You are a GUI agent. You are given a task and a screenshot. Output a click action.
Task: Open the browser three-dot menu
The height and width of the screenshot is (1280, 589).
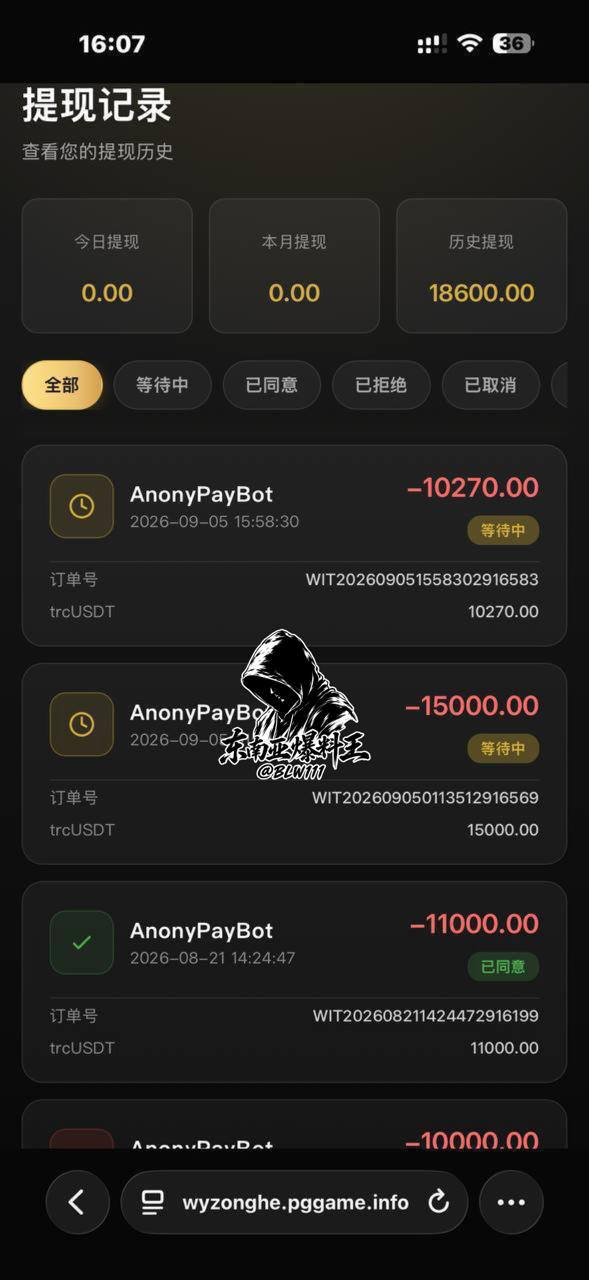pos(511,1202)
